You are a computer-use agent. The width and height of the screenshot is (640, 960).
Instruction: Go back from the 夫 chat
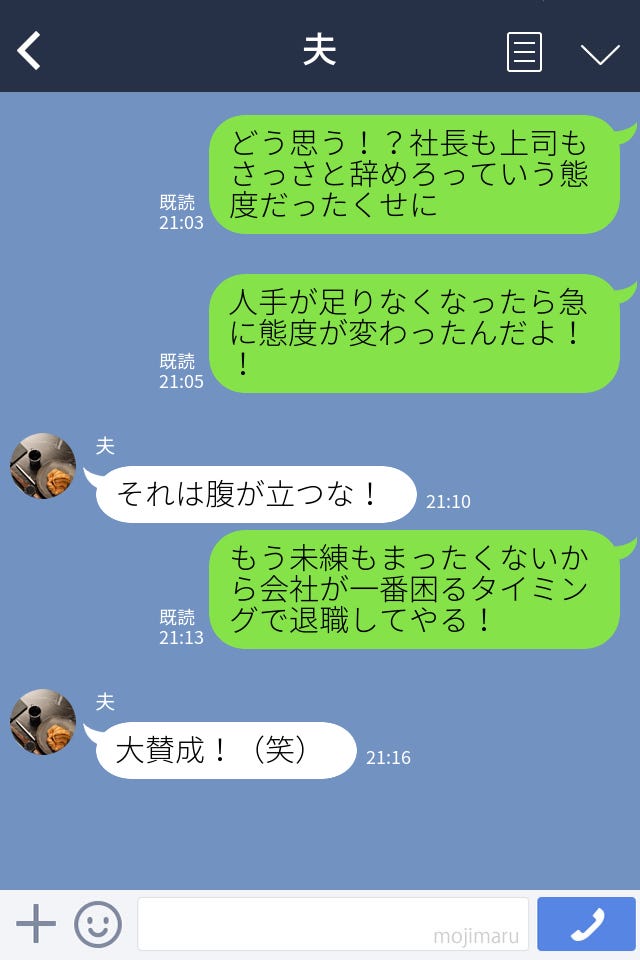pos(30,51)
